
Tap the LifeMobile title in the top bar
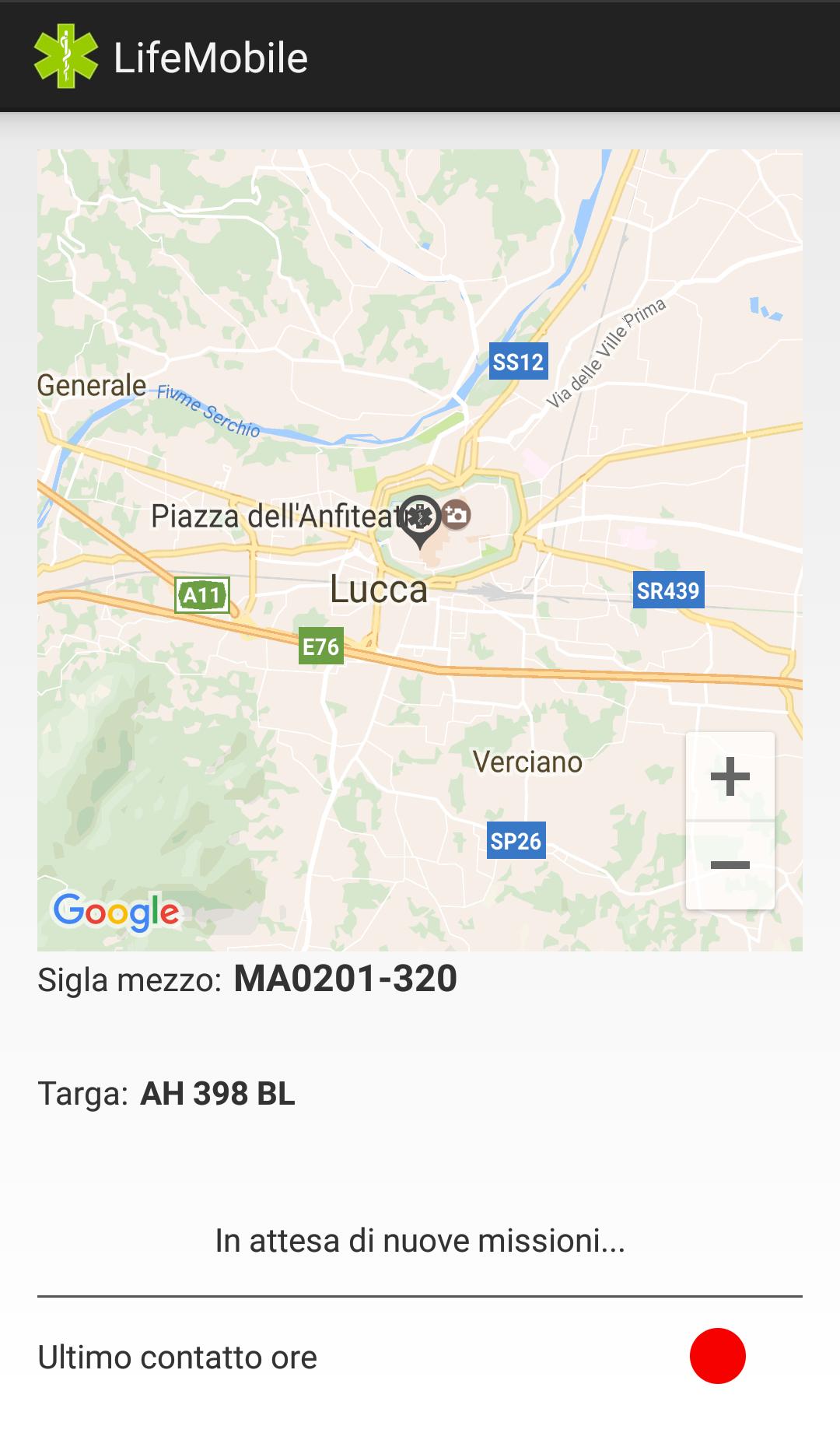click(211, 57)
